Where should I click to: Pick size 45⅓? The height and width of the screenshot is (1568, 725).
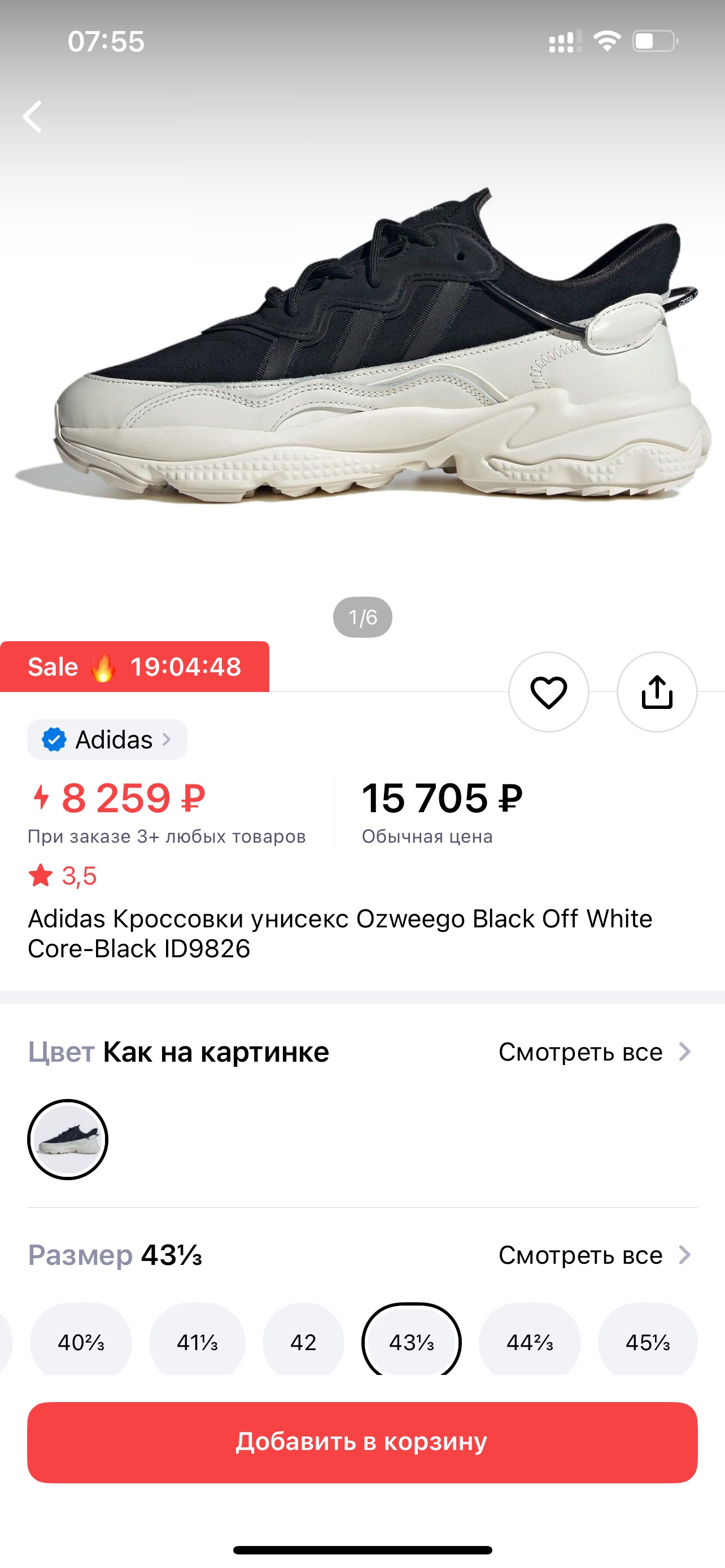tap(648, 1342)
